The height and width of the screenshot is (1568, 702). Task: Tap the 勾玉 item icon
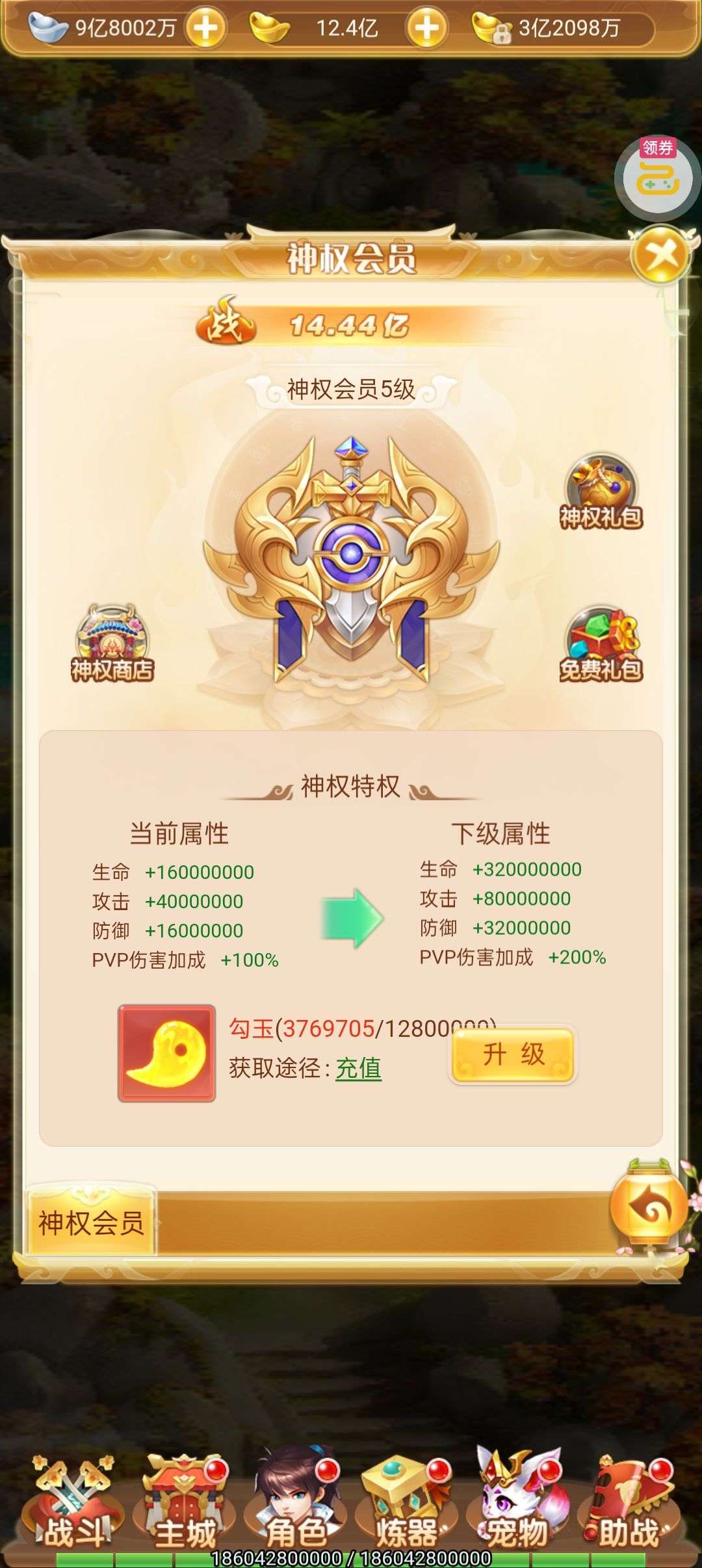[x=166, y=1053]
